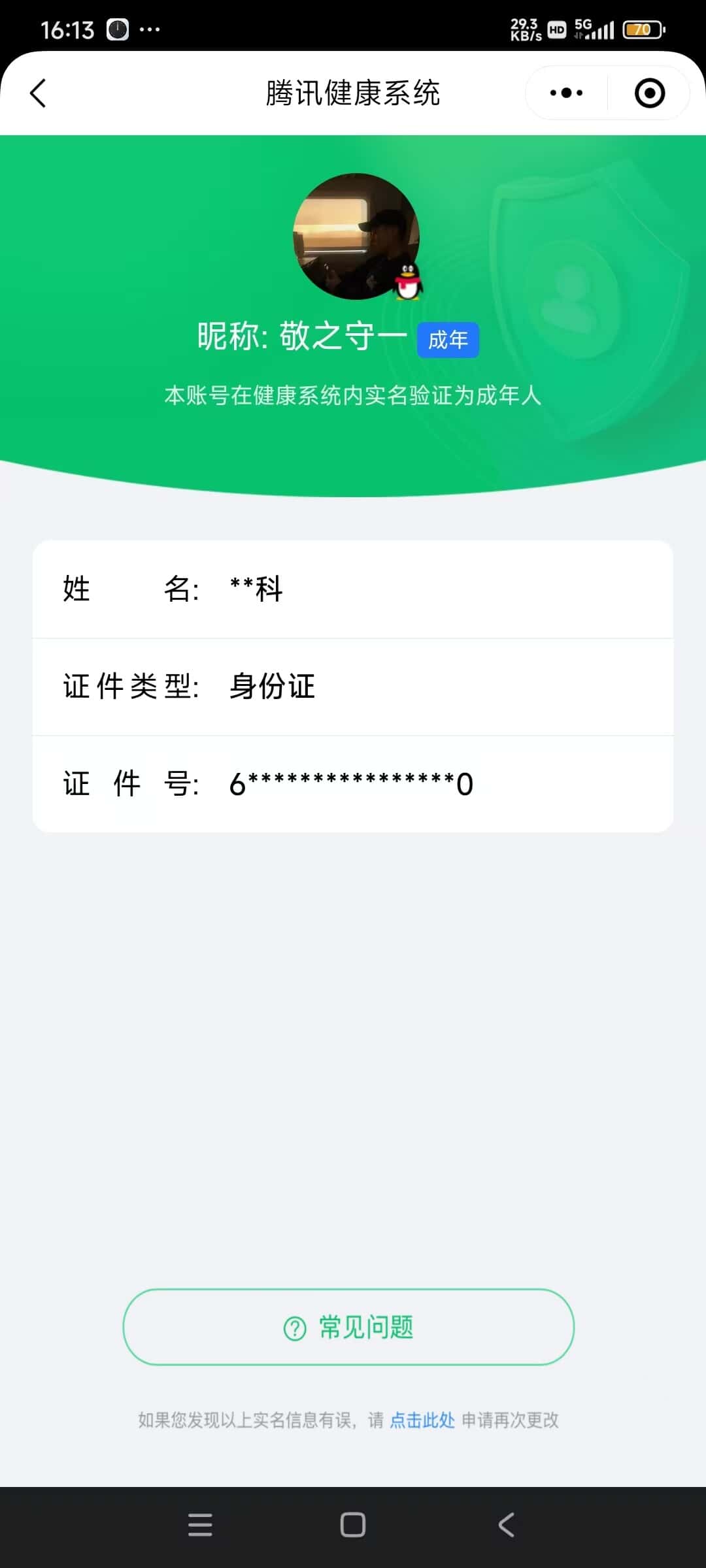Close the mini program with the circle icon
Screen dimensions: 706x1568
tap(650, 93)
